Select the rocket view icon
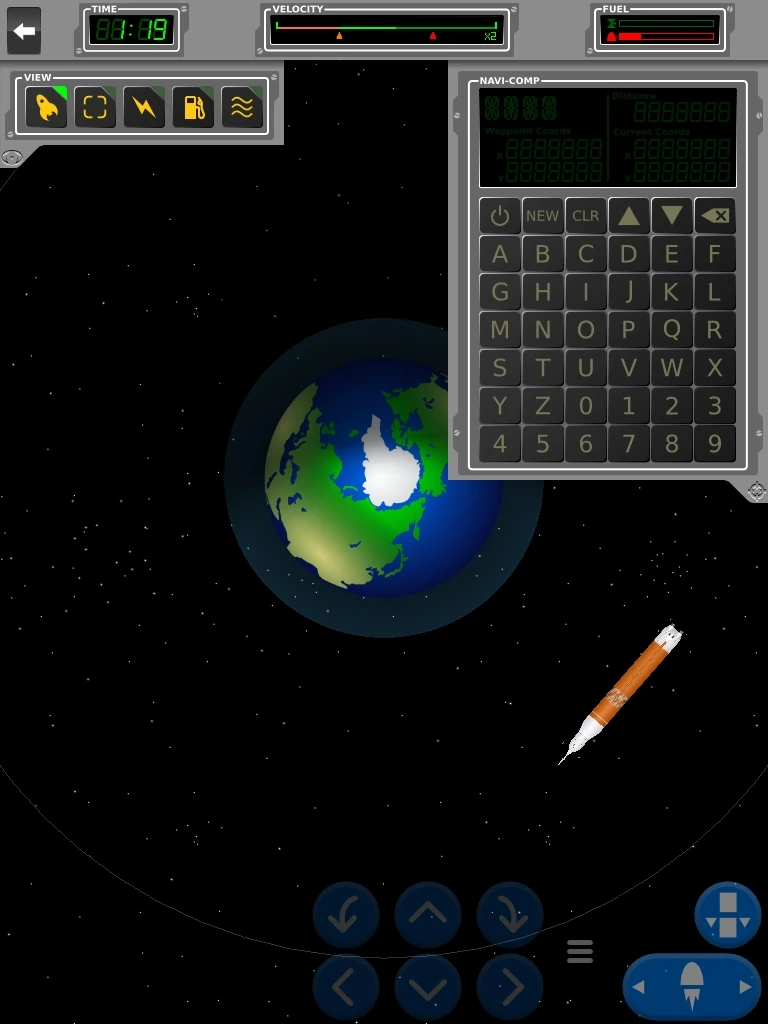 click(x=47, y=107)
